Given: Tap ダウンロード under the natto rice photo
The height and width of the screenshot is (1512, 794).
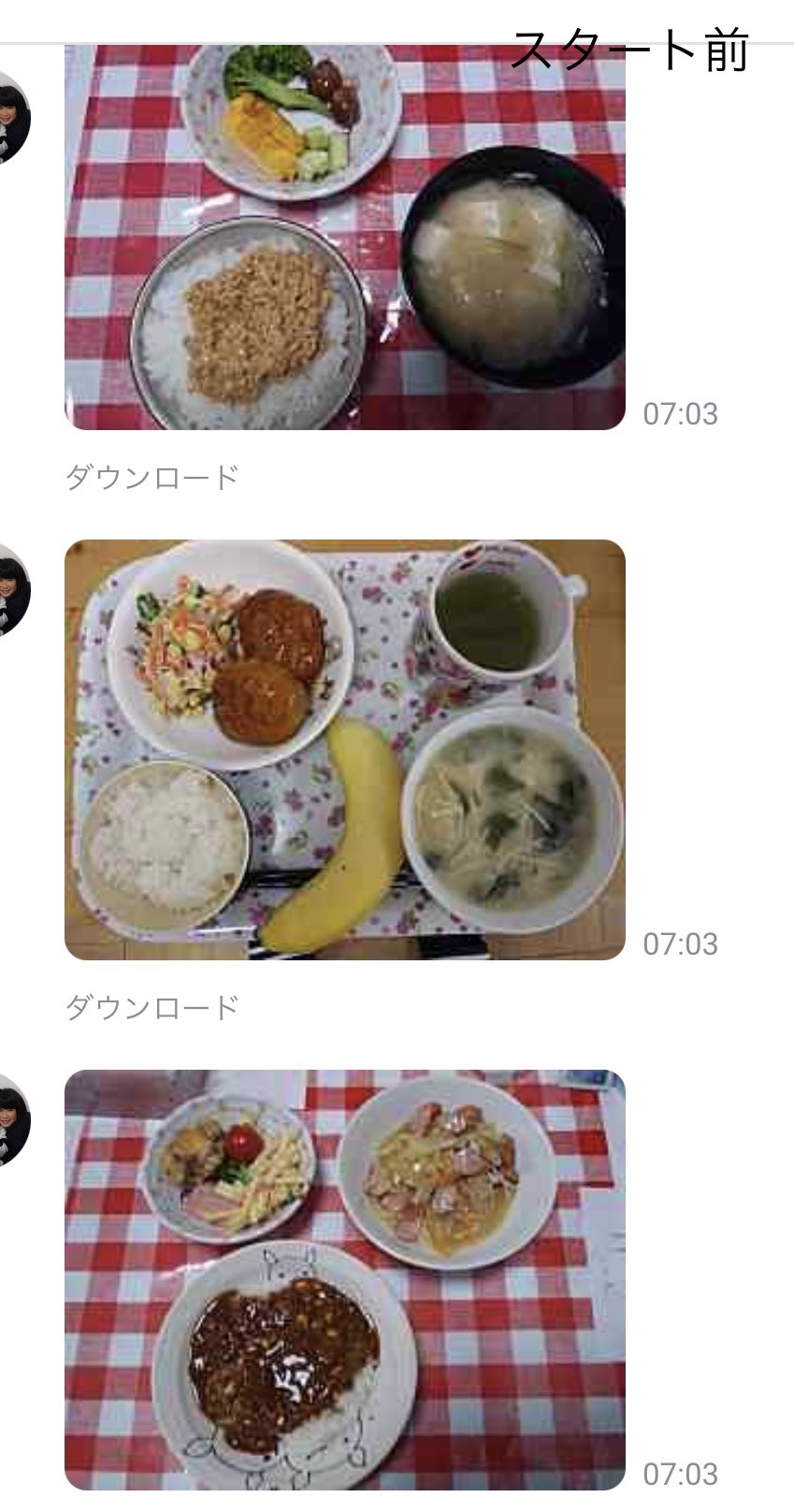Looking at the screenshot, I should (152, 477).
